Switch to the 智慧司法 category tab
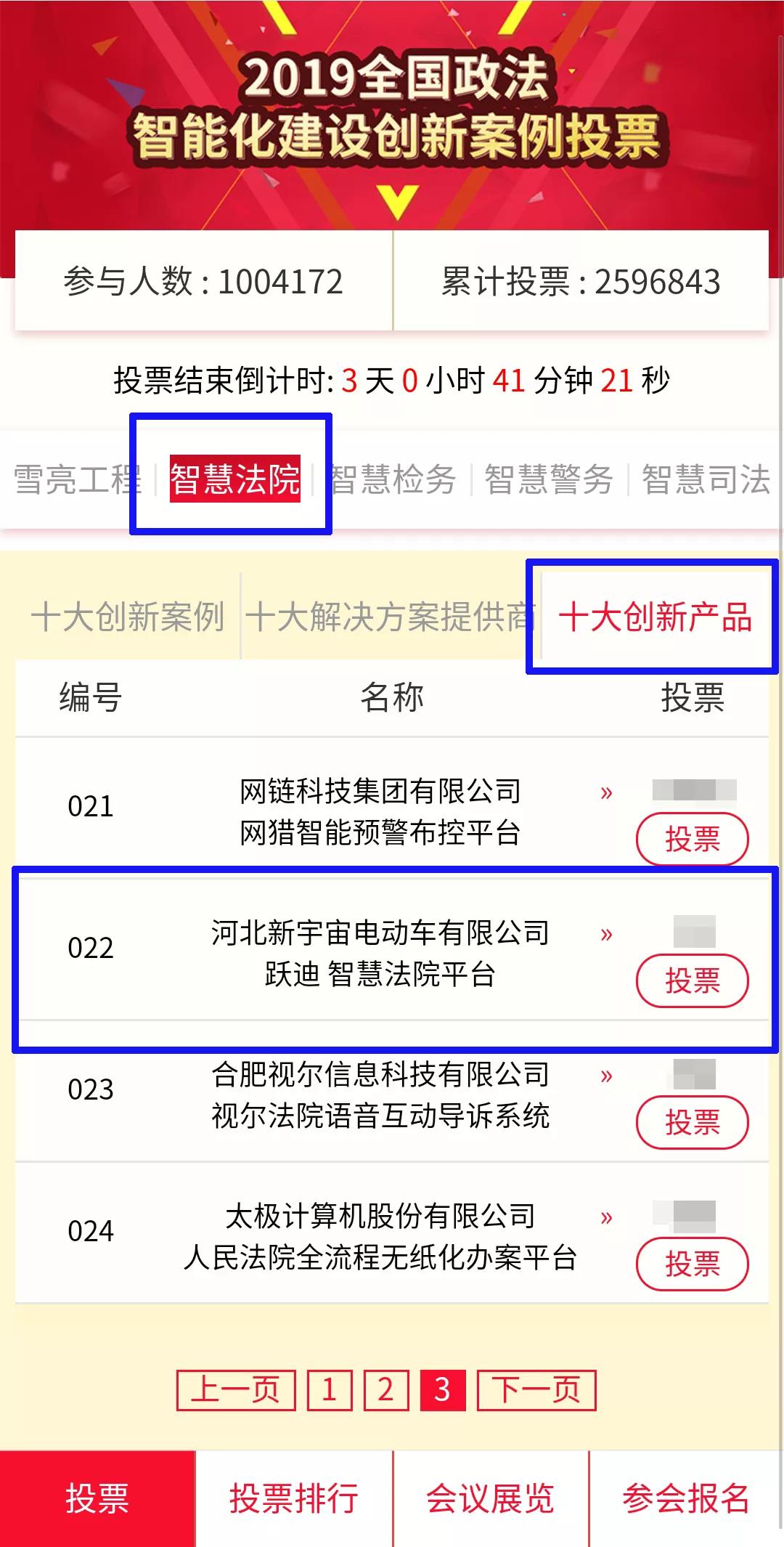The width and height of the screenshot is (784, 1547). pyautogui.click(x=706, y=479)
